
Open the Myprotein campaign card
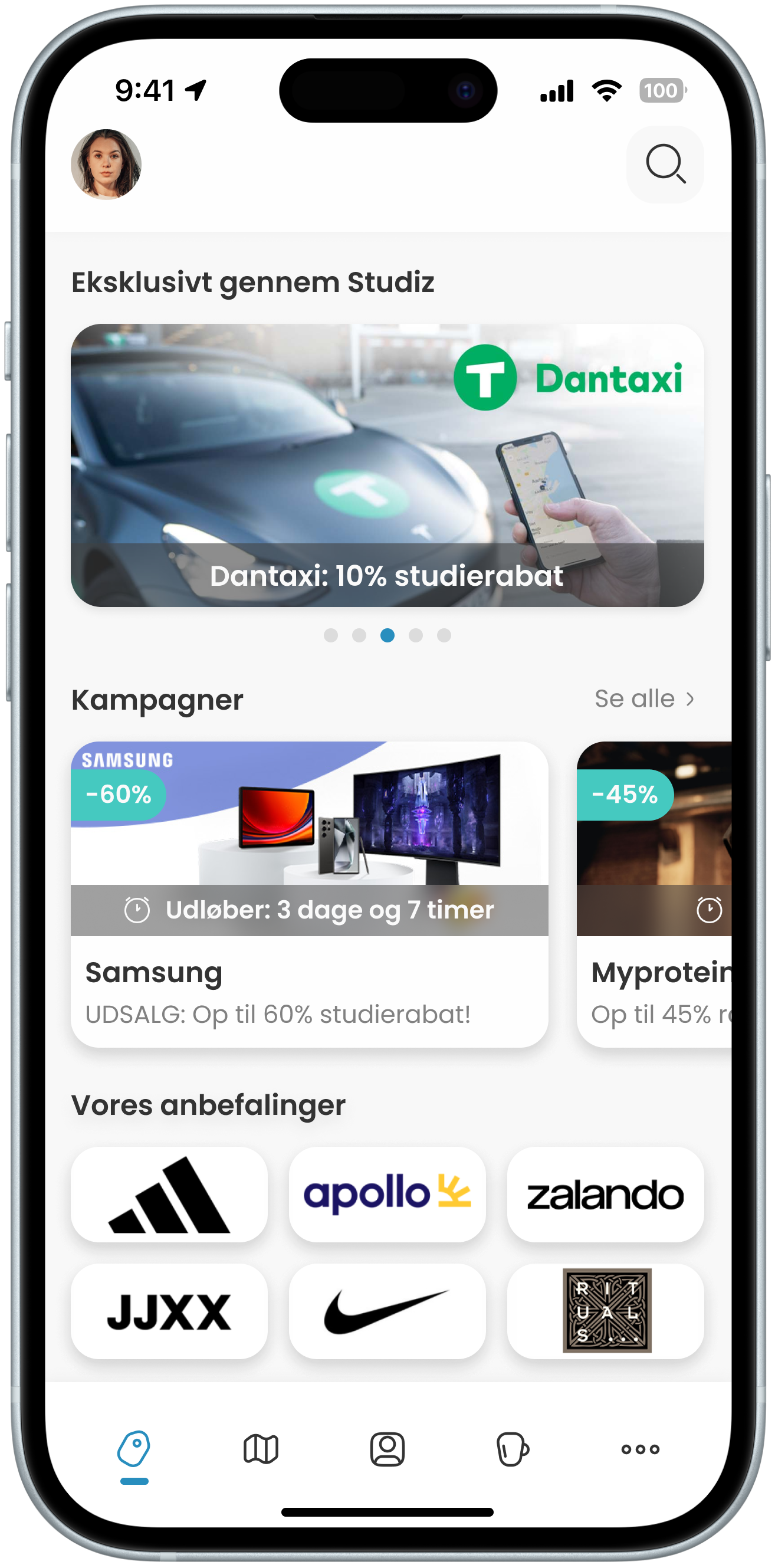click(x=654, y=894)
